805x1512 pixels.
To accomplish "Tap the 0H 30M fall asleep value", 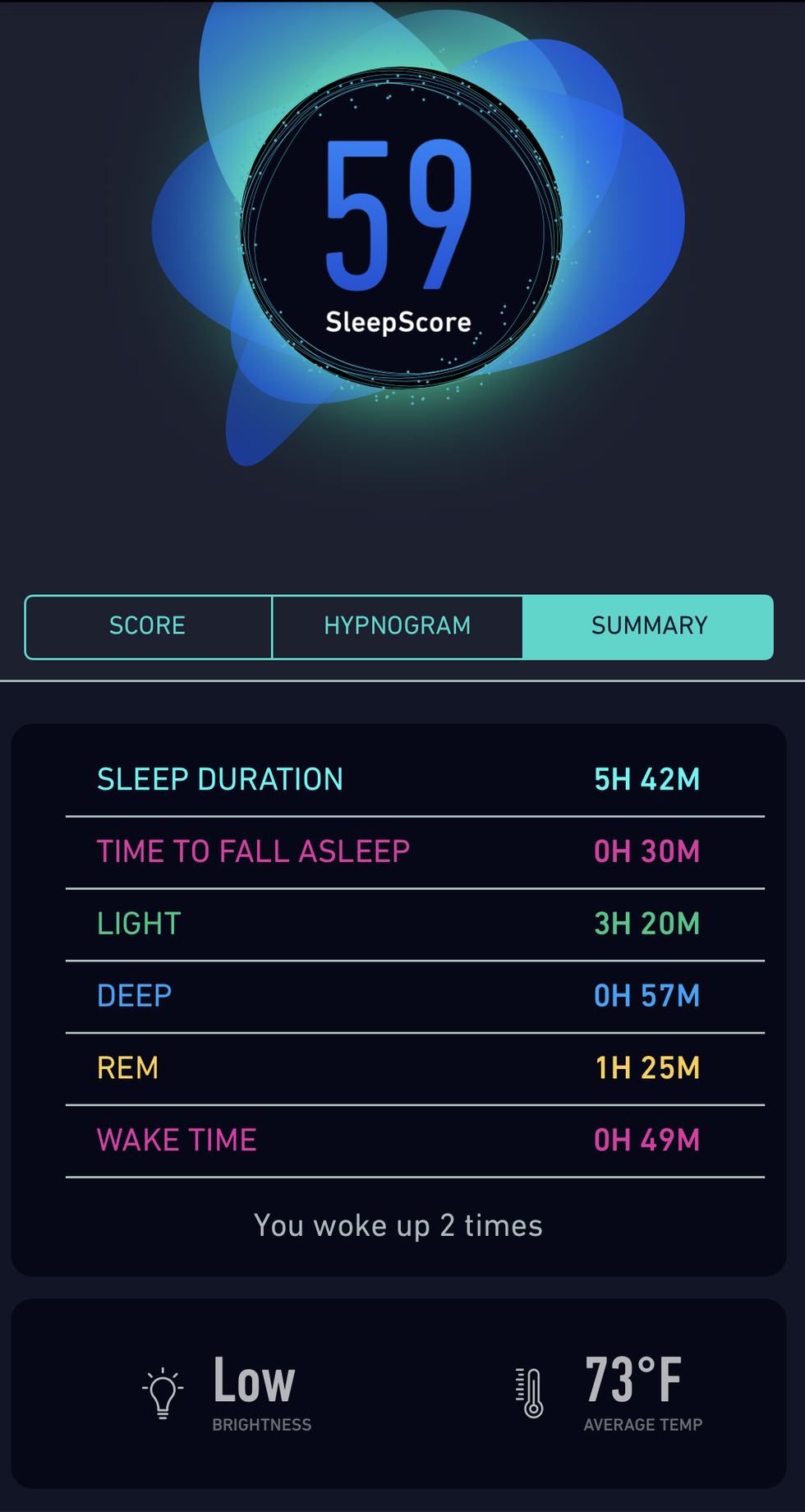I will (x=647, y=850).
